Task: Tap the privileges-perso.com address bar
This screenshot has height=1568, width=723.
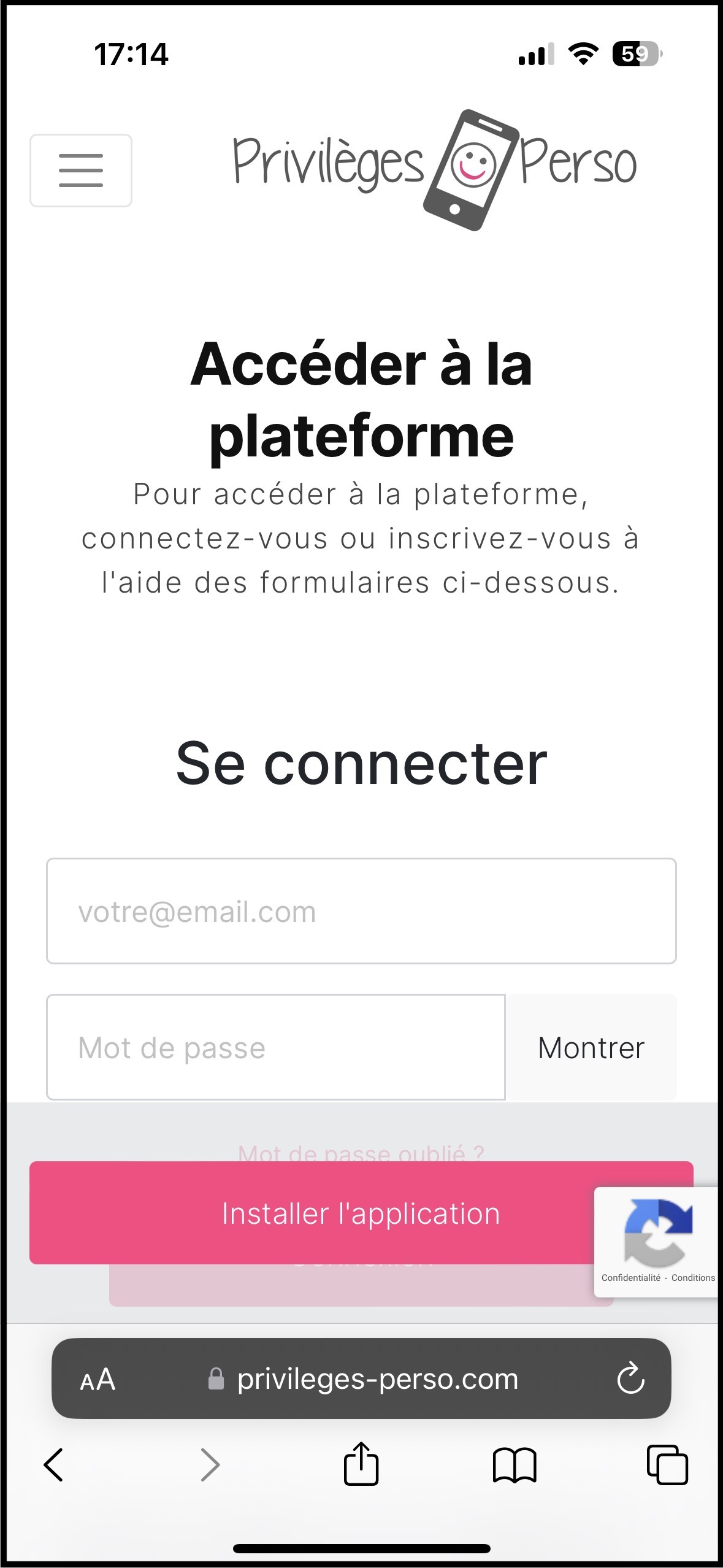Action: pos(364,1379)
